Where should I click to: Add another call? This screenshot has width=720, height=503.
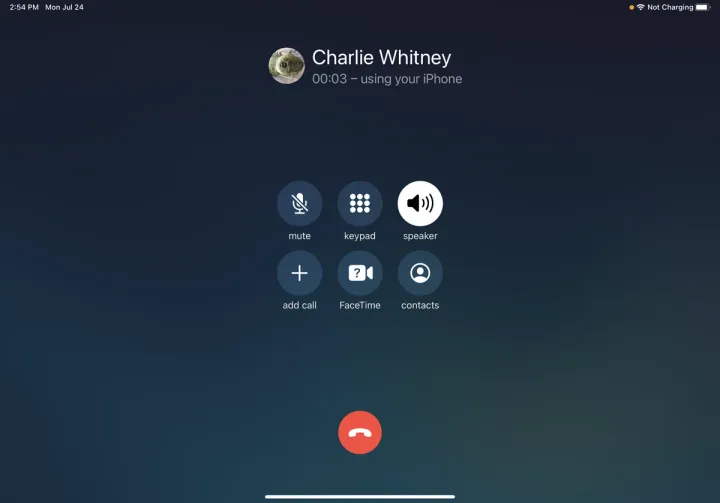(299, 273)
